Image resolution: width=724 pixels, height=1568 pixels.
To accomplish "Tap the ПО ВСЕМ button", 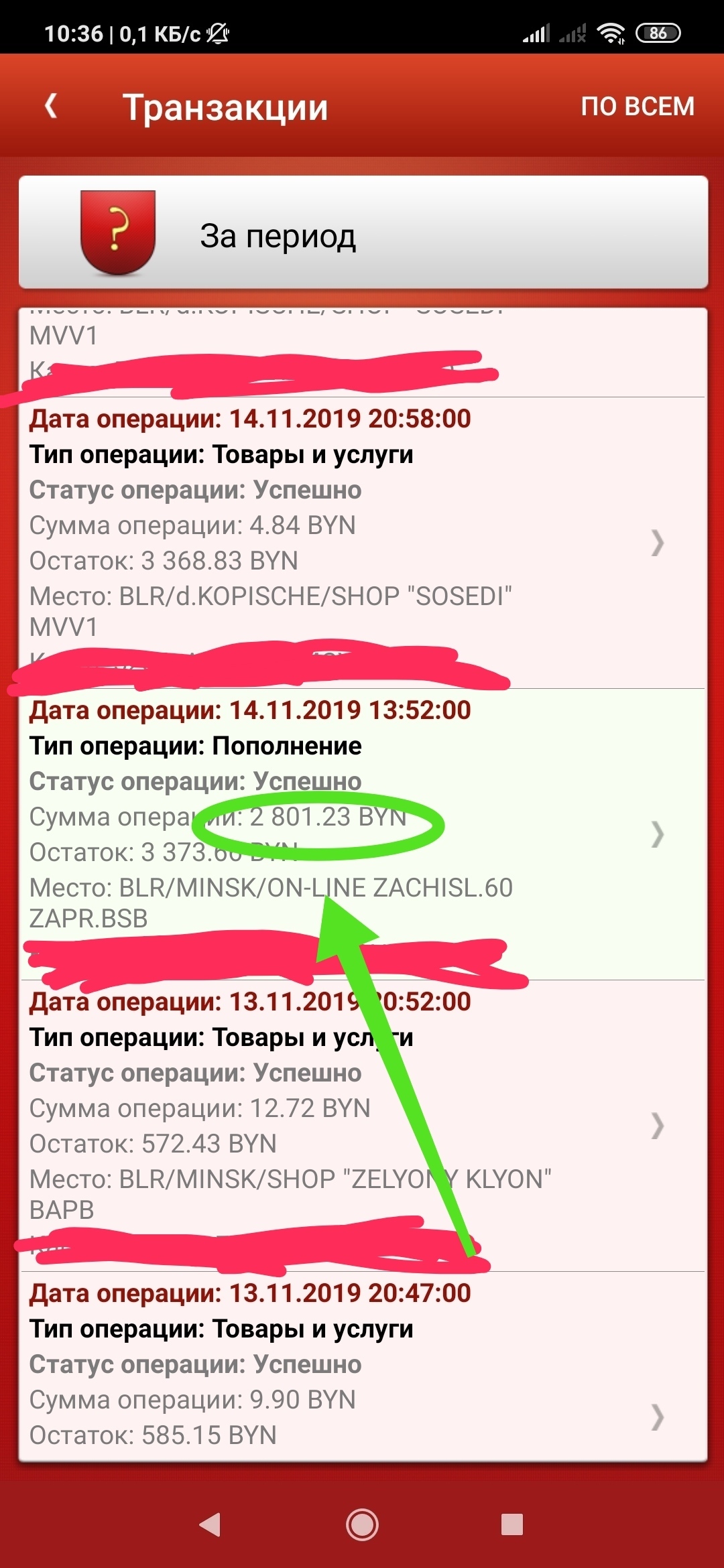I will tap(637, 107).
